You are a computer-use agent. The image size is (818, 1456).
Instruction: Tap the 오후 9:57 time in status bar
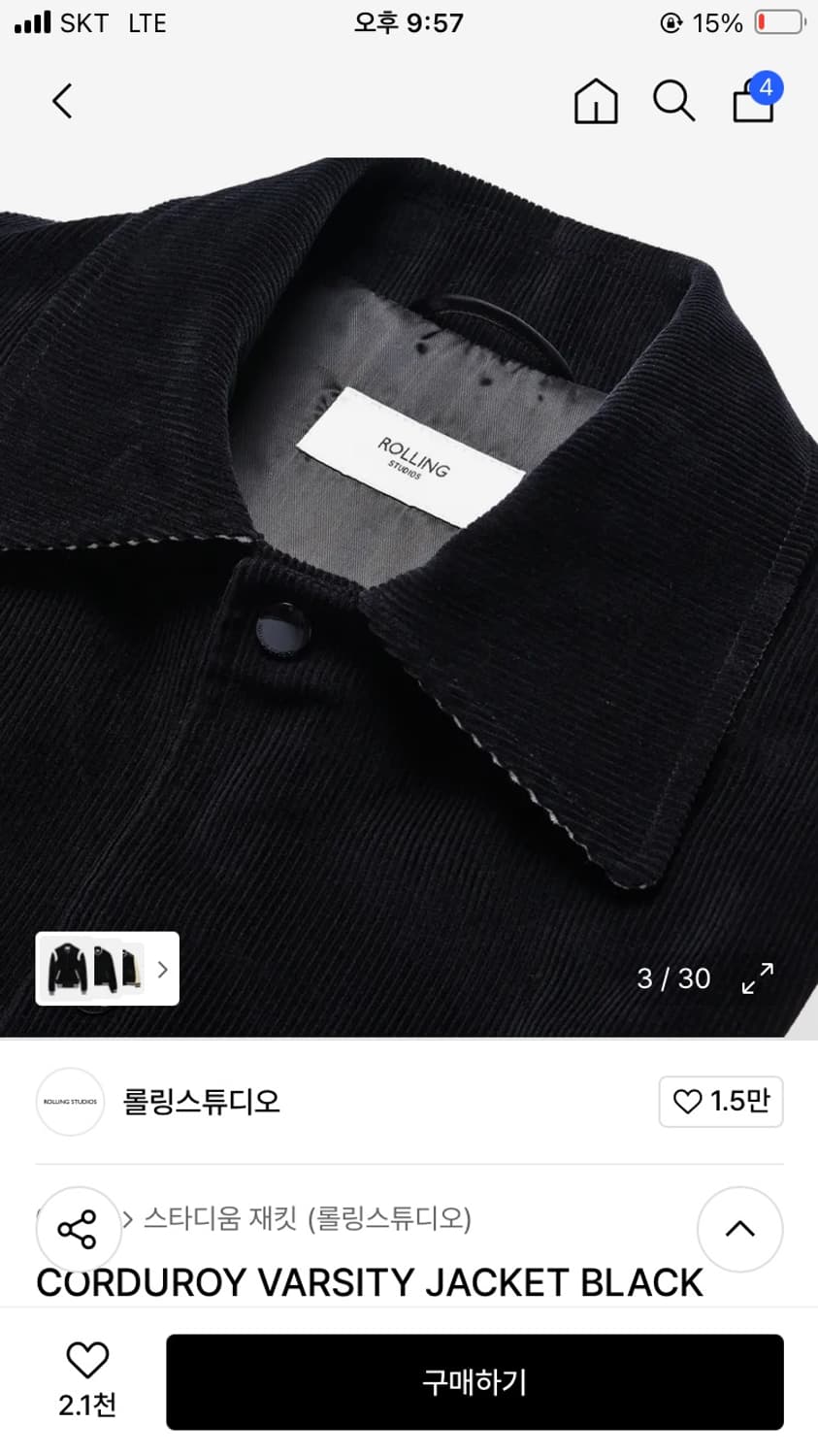click(x=409, y=23)
